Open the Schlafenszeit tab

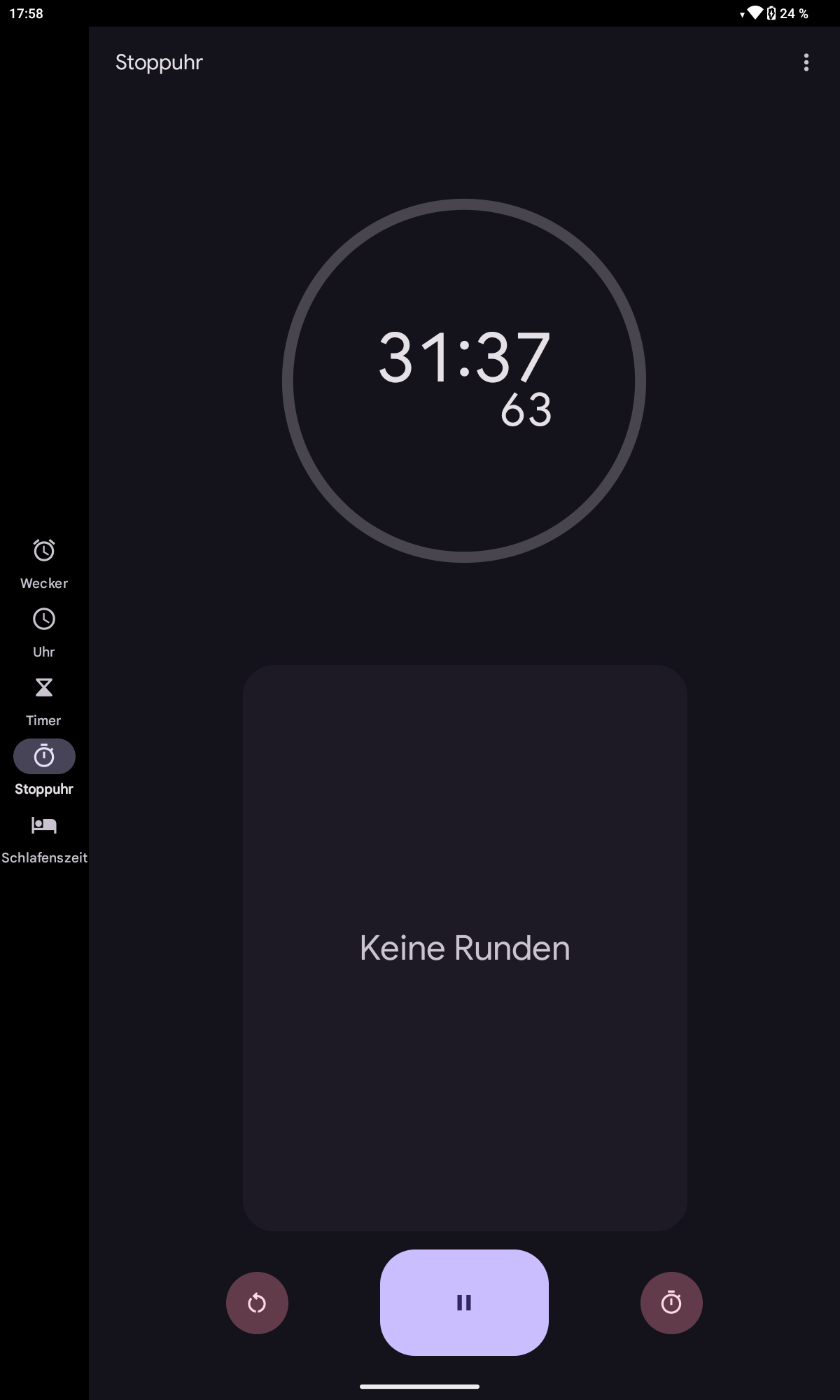point(44,839)
